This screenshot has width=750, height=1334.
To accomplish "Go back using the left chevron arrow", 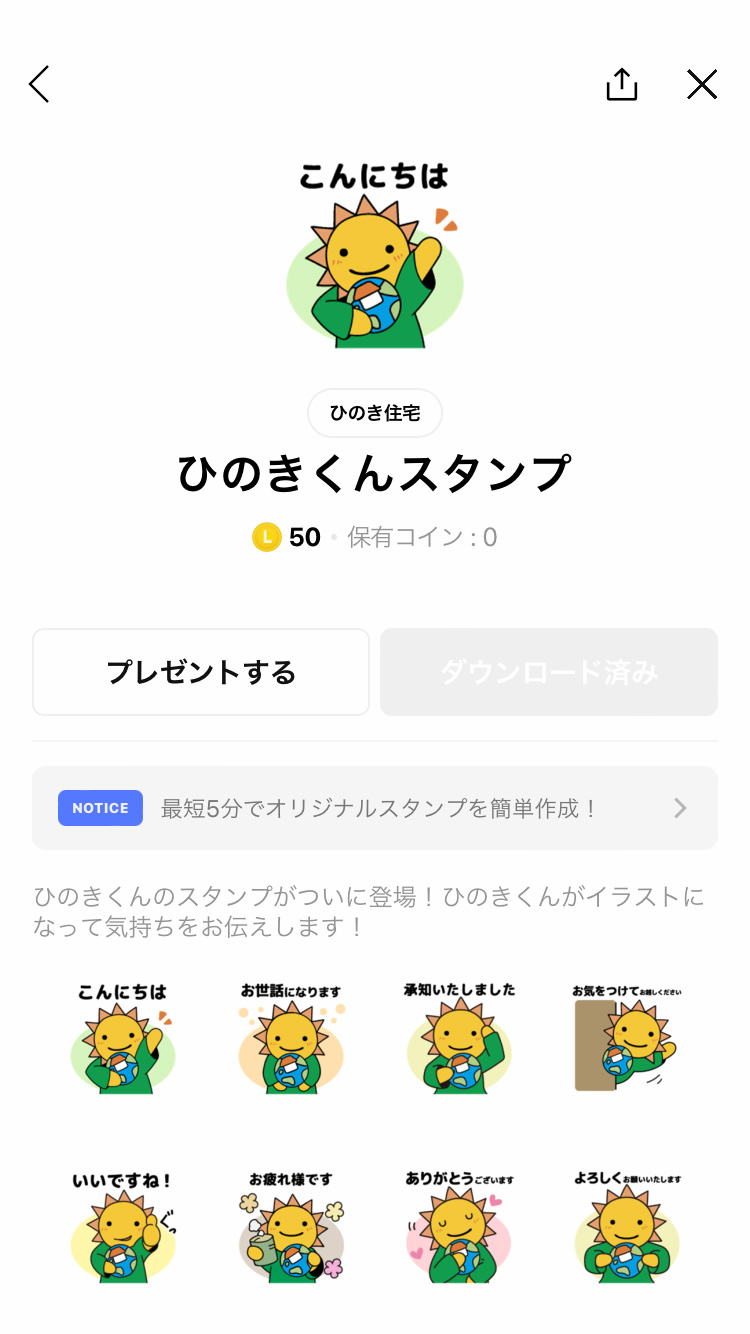I will 38,85.
